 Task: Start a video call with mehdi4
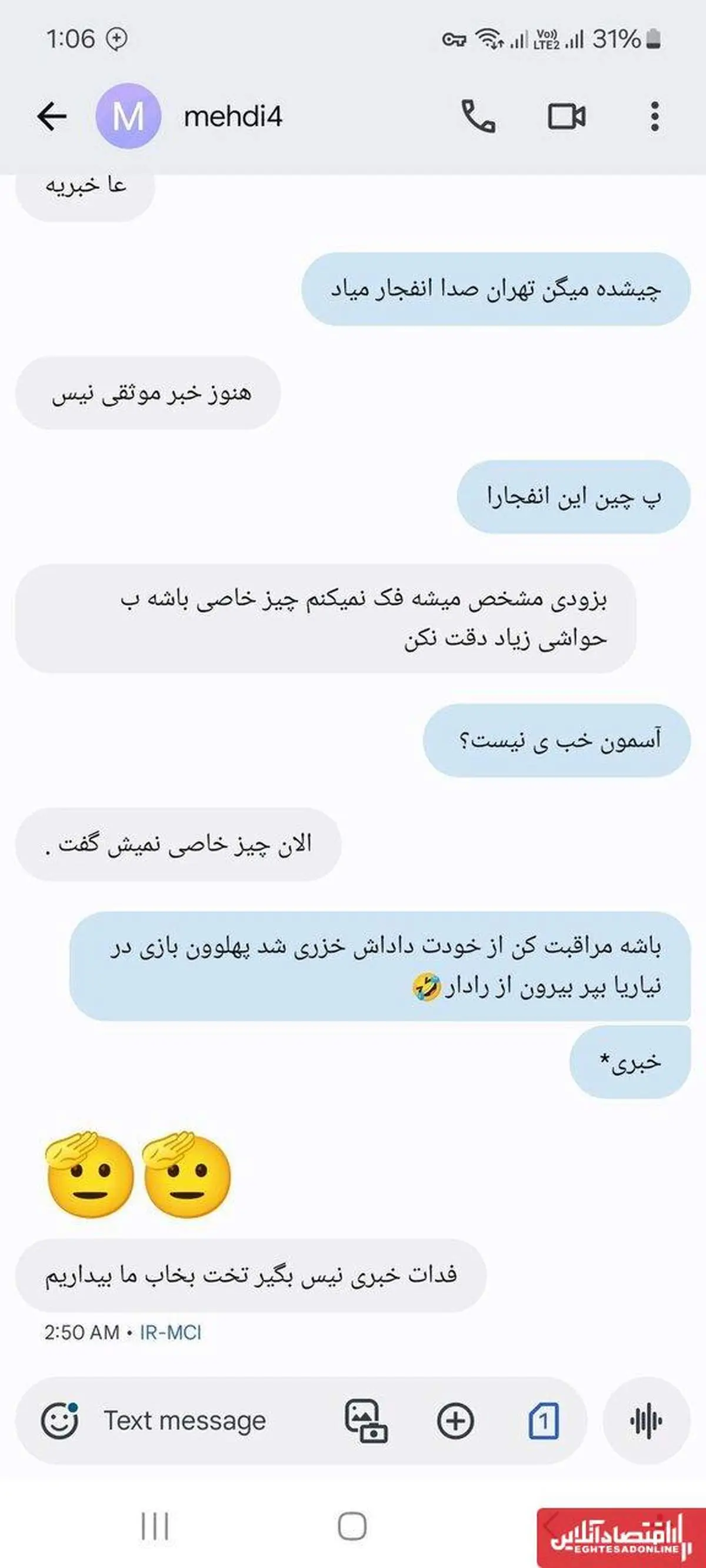567,116
